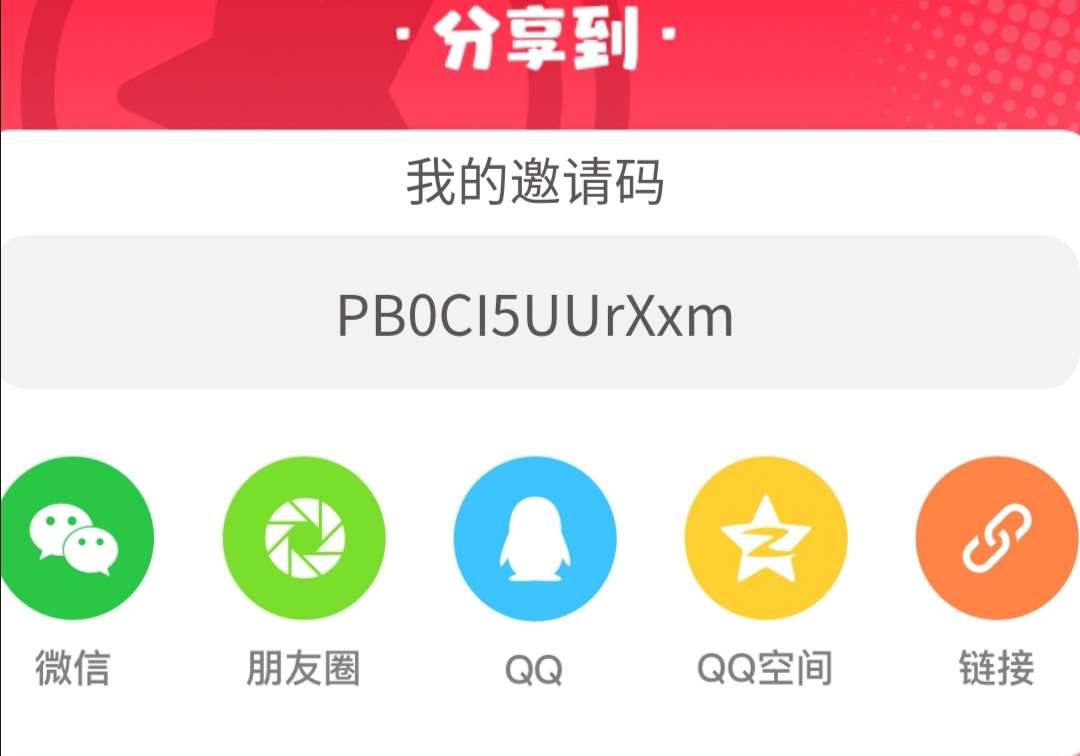Image resolution: width=1080 pixels, height=756 pixels.
Task: Share to Moments (朋友圈)
Action: pos(304,539)
